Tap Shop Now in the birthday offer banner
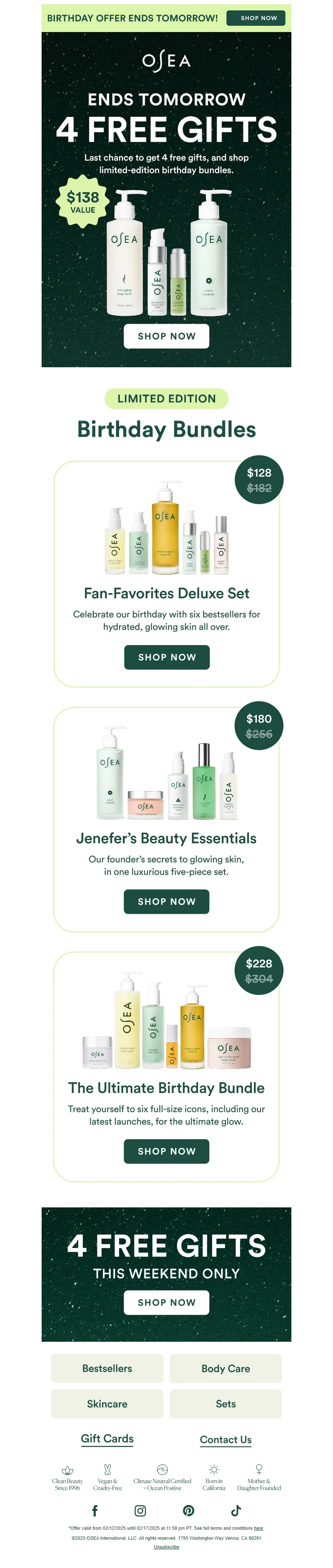 click(258, 17)
